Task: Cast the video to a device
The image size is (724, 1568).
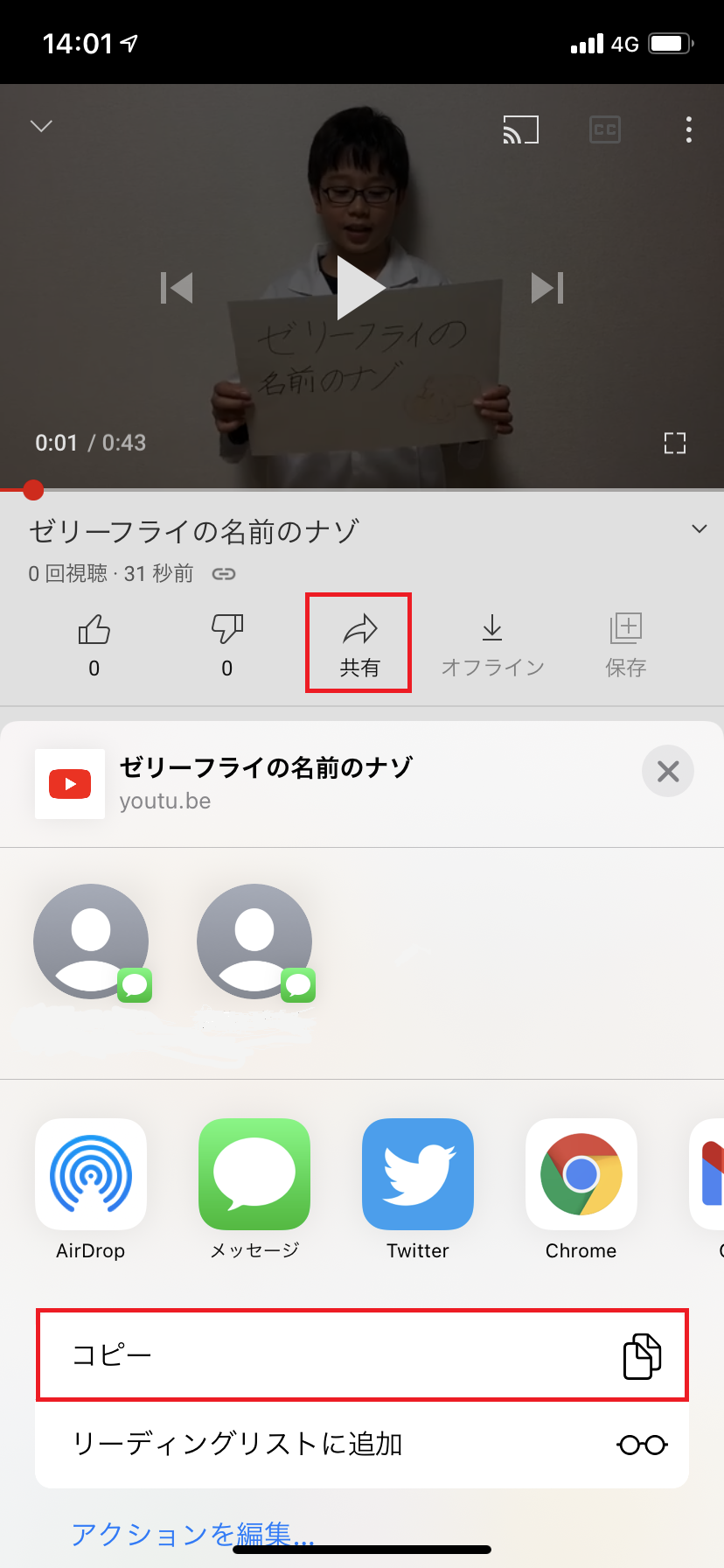Action: click(520, 130)
